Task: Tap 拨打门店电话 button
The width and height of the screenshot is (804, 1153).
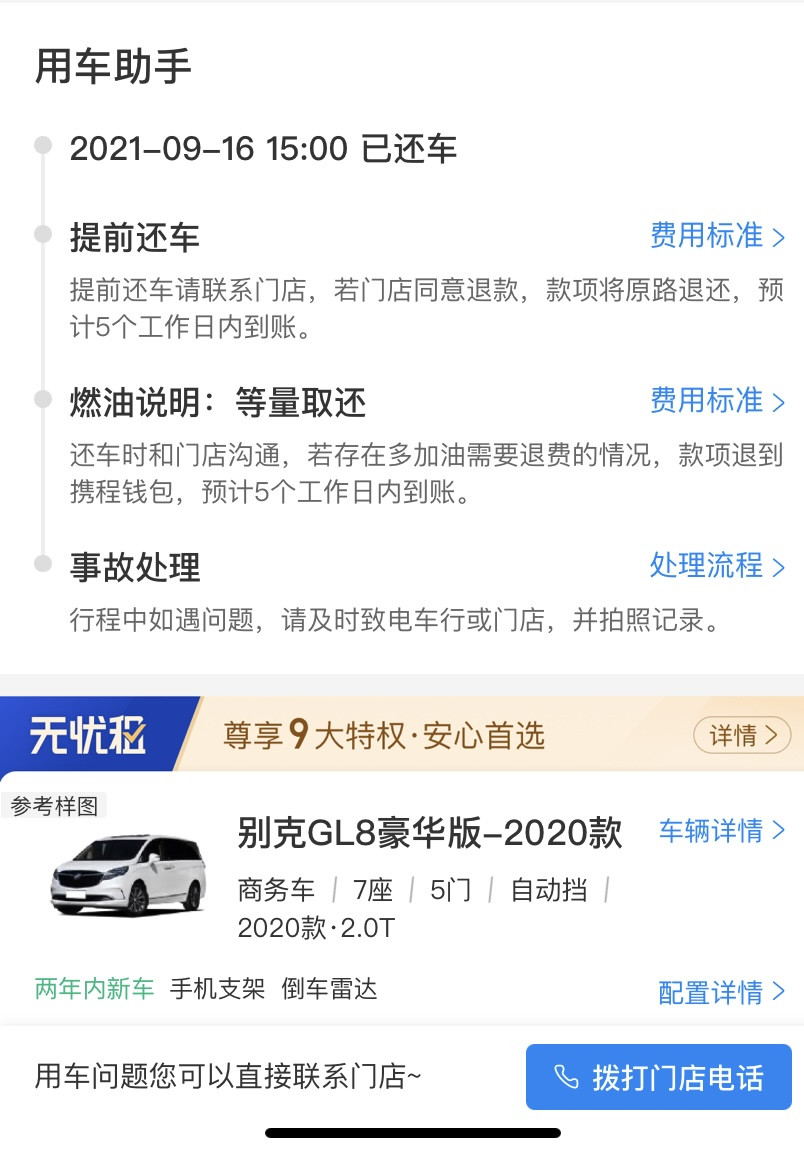Action: pyautogui.click(x=658, y=1077)
